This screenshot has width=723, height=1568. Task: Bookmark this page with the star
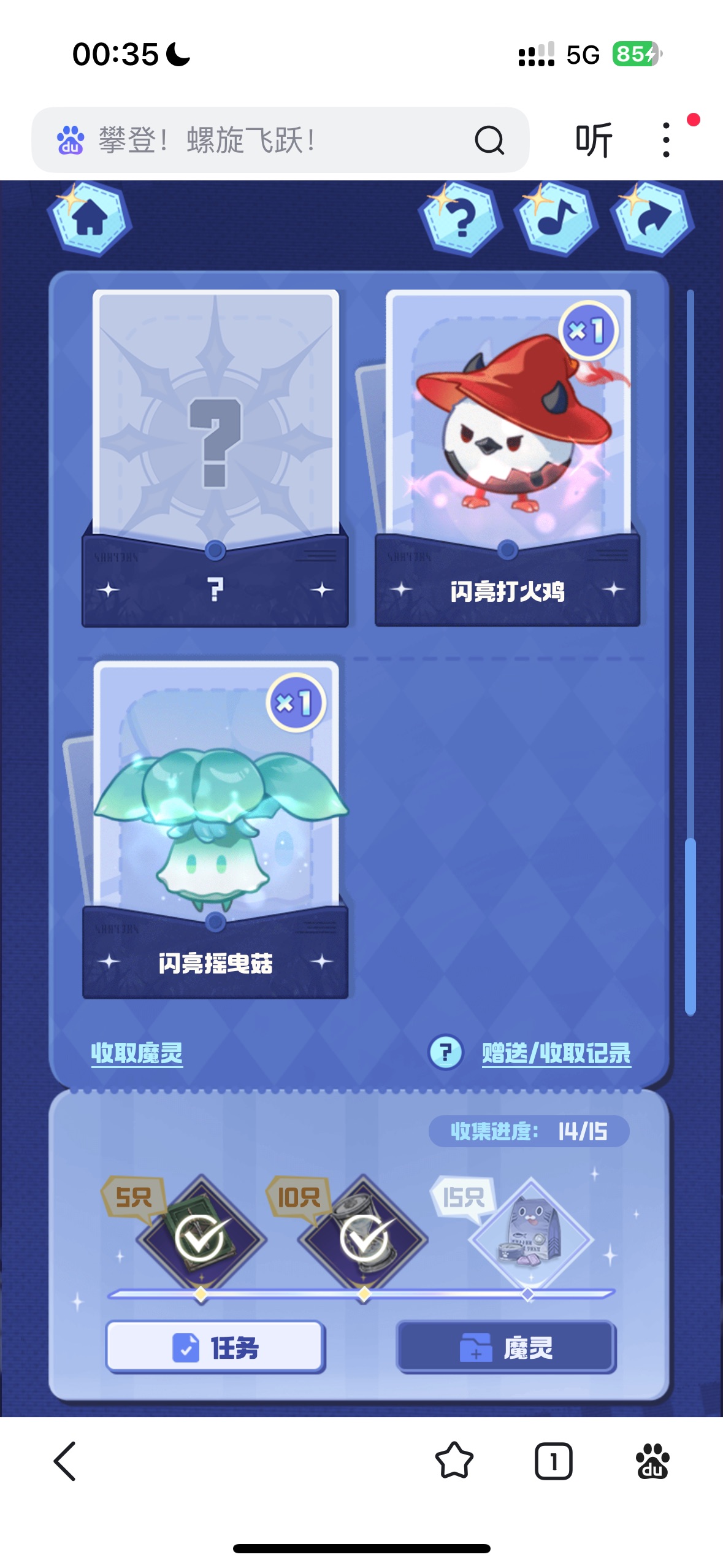pyautogui.click(x=454, y=1461)
